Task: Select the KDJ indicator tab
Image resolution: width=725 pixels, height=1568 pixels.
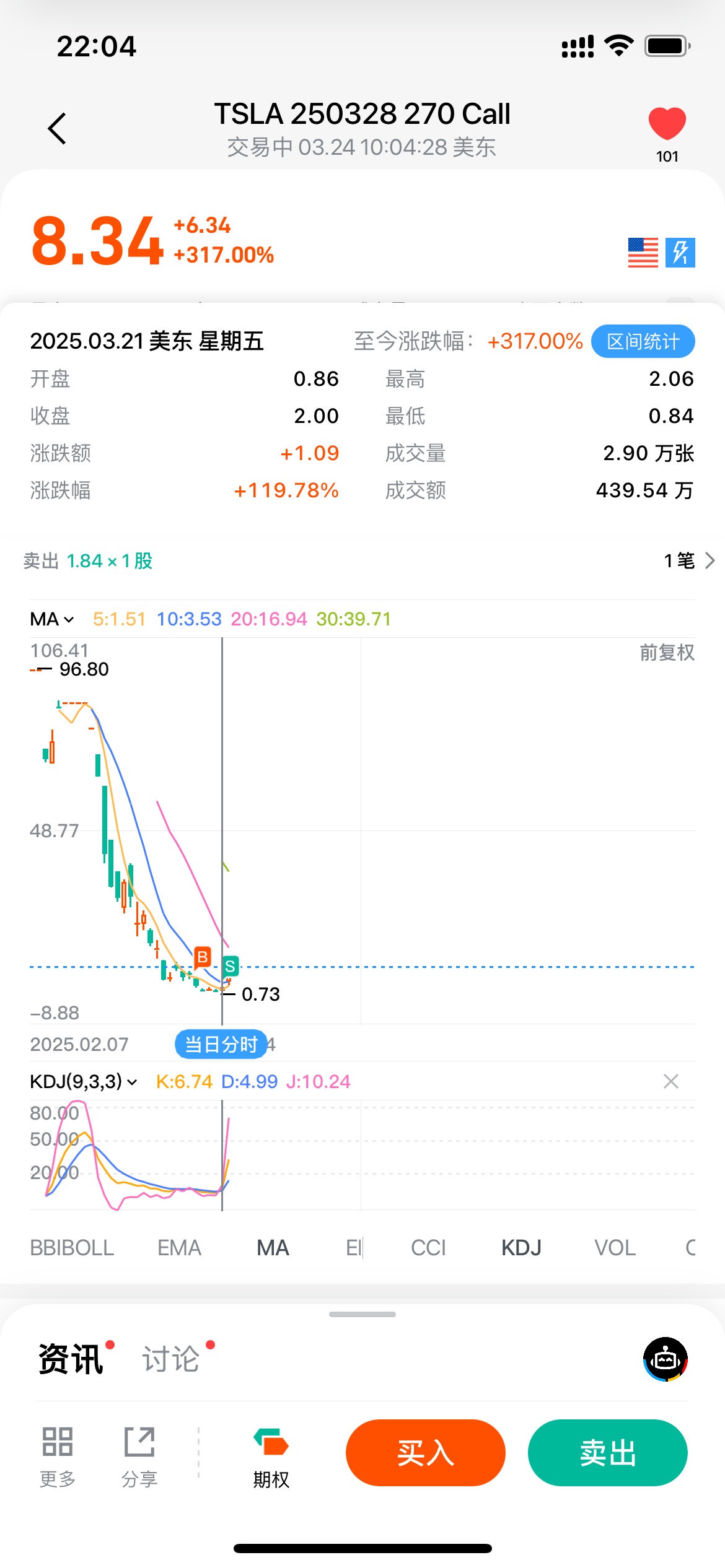Action: pos(521,1247)
